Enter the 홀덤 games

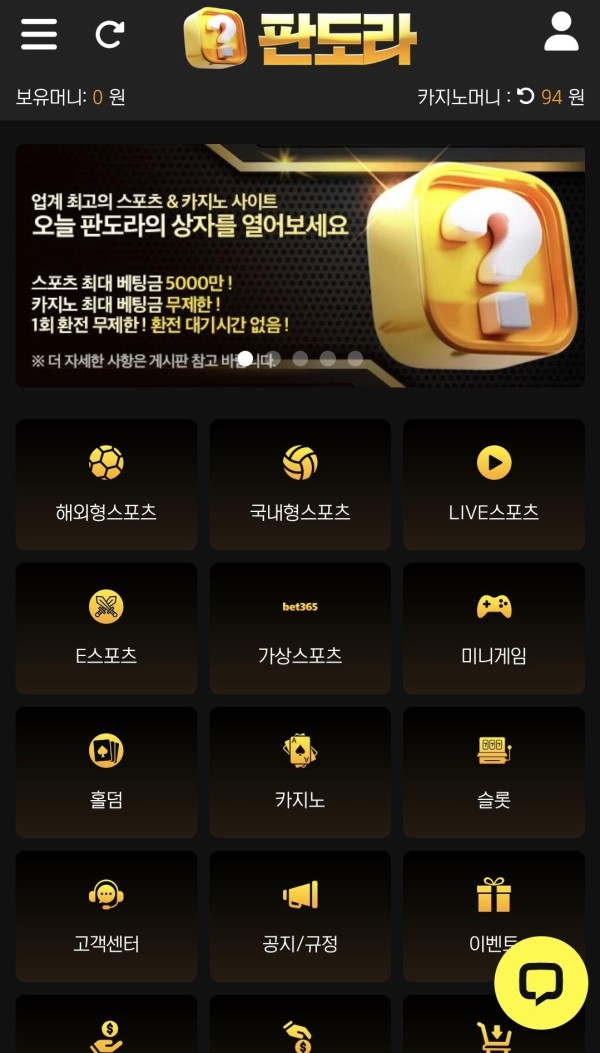106,772
